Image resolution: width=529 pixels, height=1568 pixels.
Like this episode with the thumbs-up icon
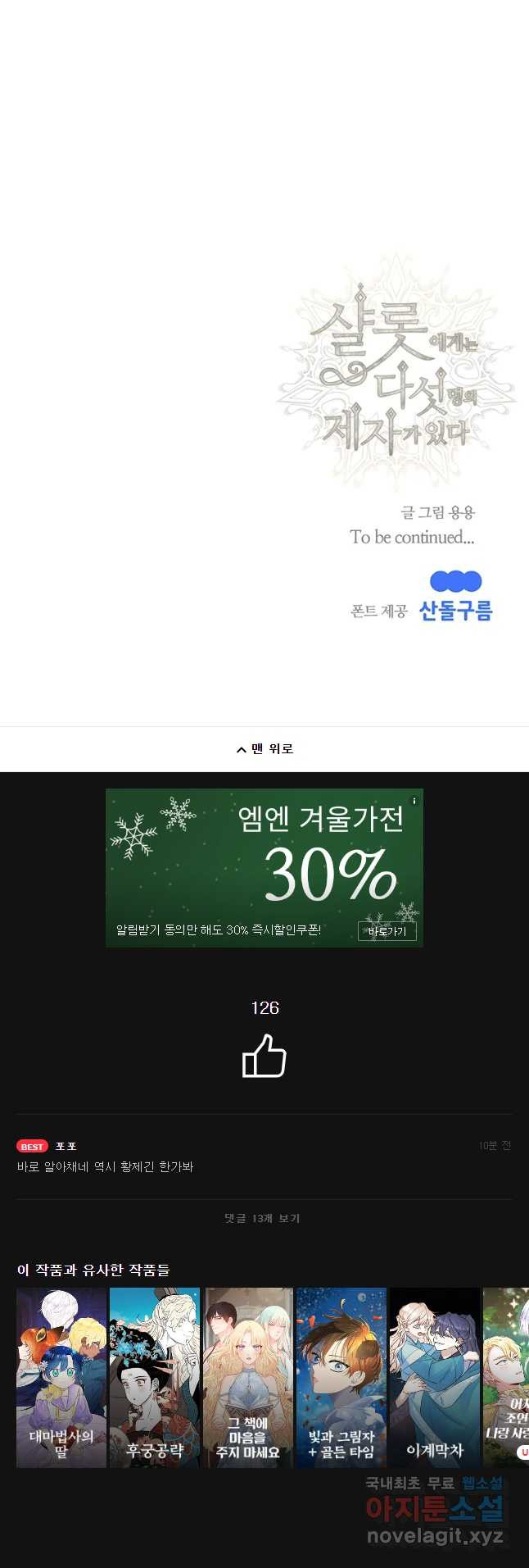pyautogui.click(x=264, y=1055)
